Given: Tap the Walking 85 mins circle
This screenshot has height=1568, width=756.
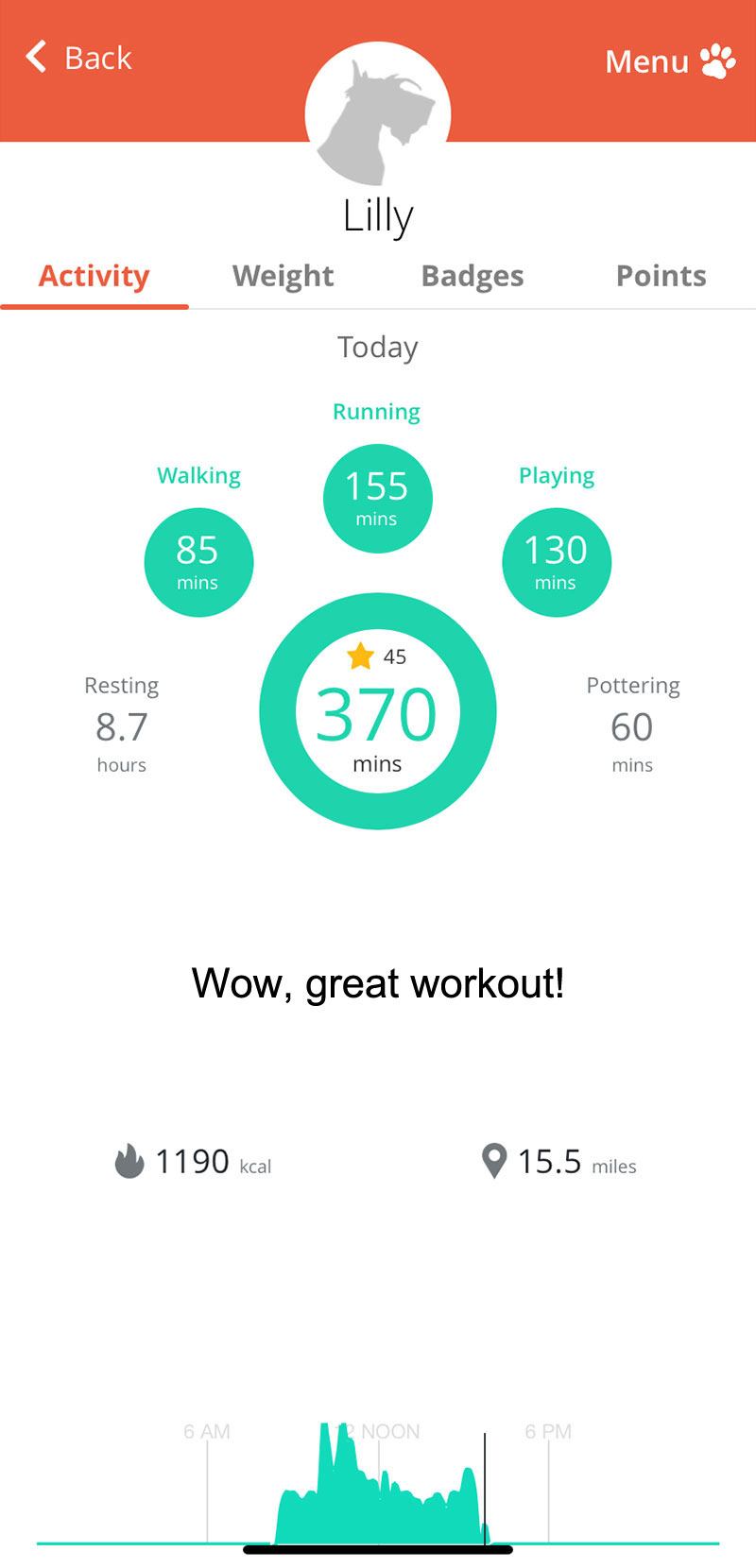Looking at the screenshot, I should point(198,562).
